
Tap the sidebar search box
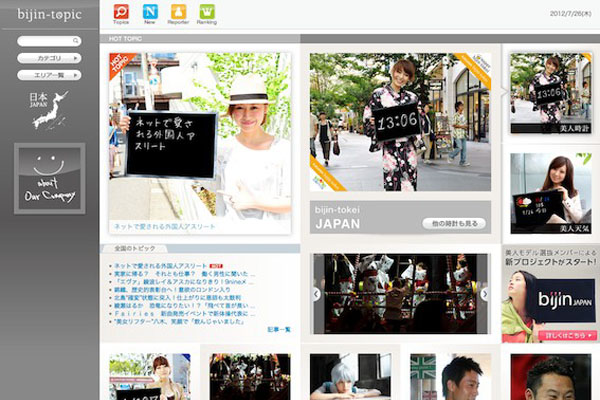click(x=49, y=41)
